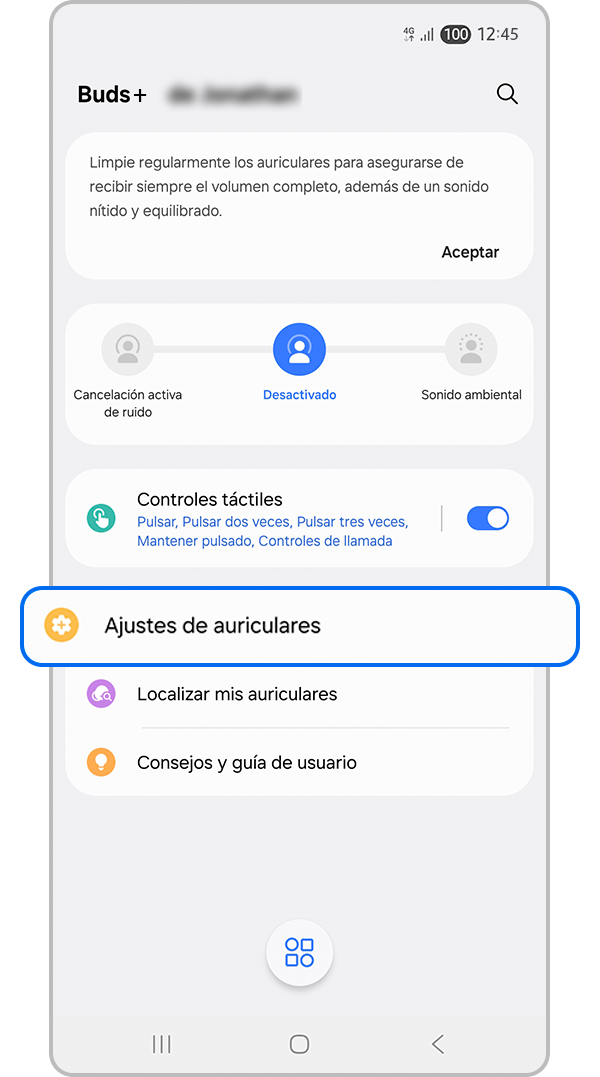This screenshot has height=1077, width=600.
Task: Open recent apps from navigation bar
Action: pos(161,1044)
